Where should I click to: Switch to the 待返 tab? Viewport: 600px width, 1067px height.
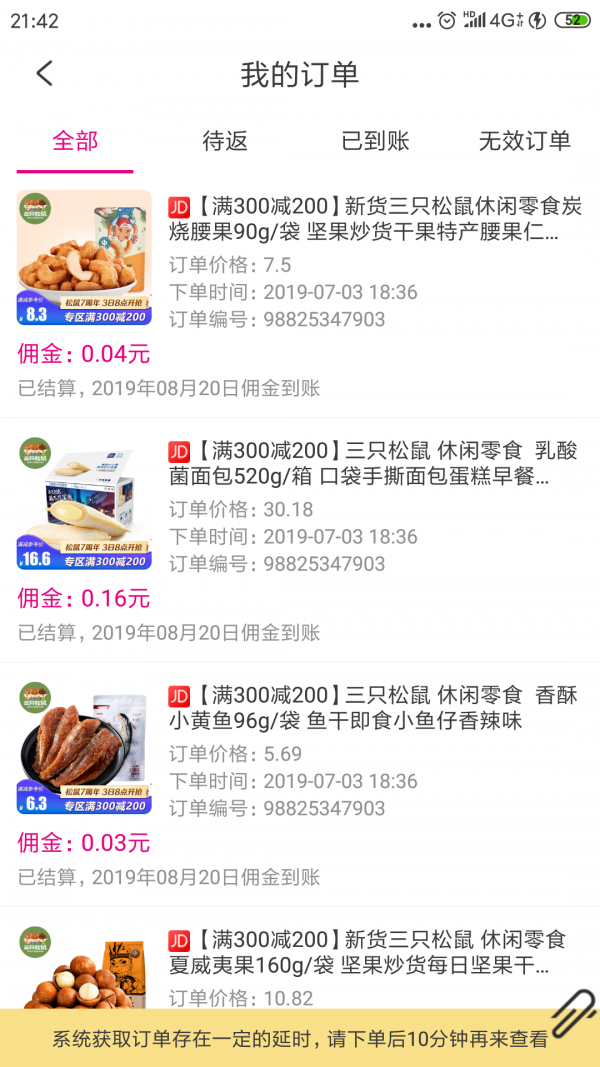click(225, 141)
